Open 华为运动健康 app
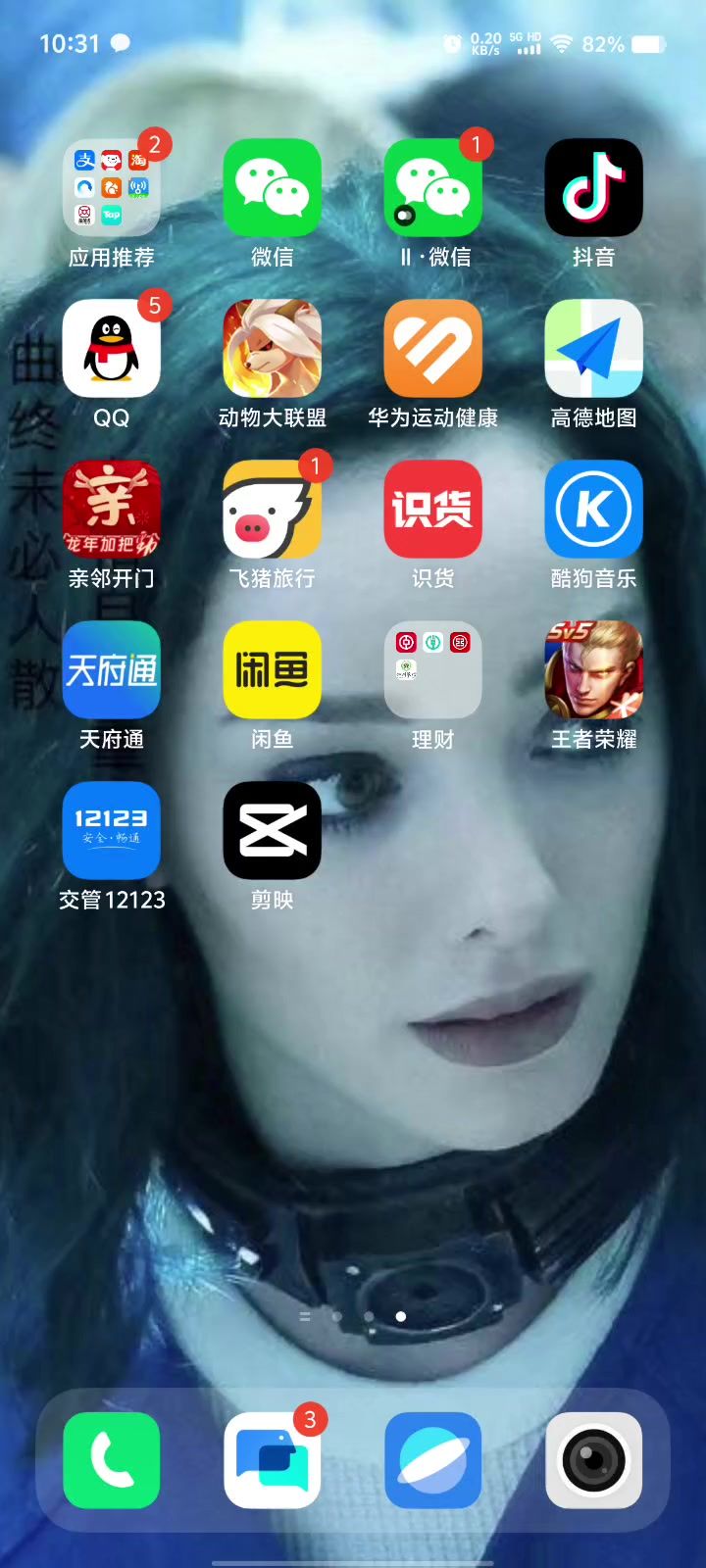Viewport: 706px width, 1568px height. point(432,348)
